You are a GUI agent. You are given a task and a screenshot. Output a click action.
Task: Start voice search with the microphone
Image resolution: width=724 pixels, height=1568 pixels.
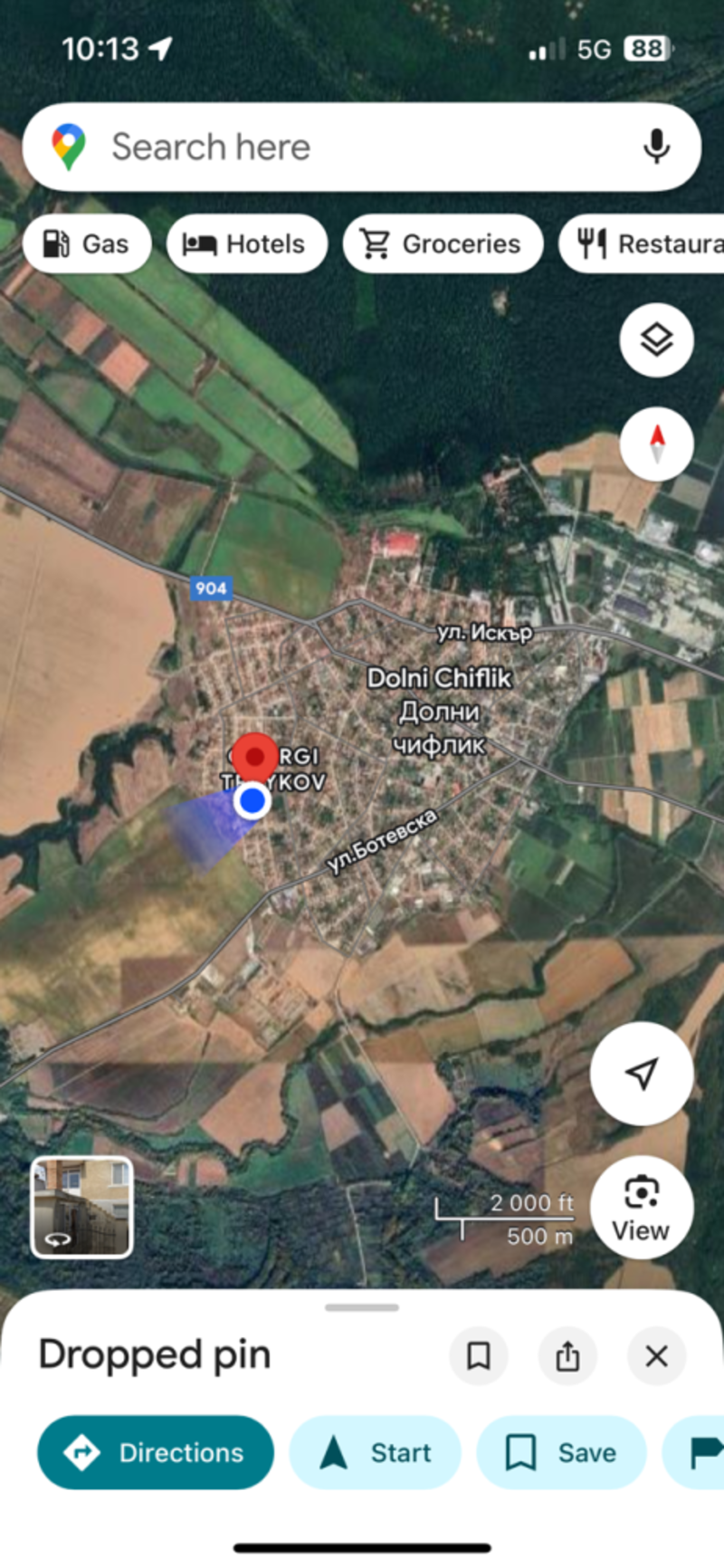[x=656, y=147]
